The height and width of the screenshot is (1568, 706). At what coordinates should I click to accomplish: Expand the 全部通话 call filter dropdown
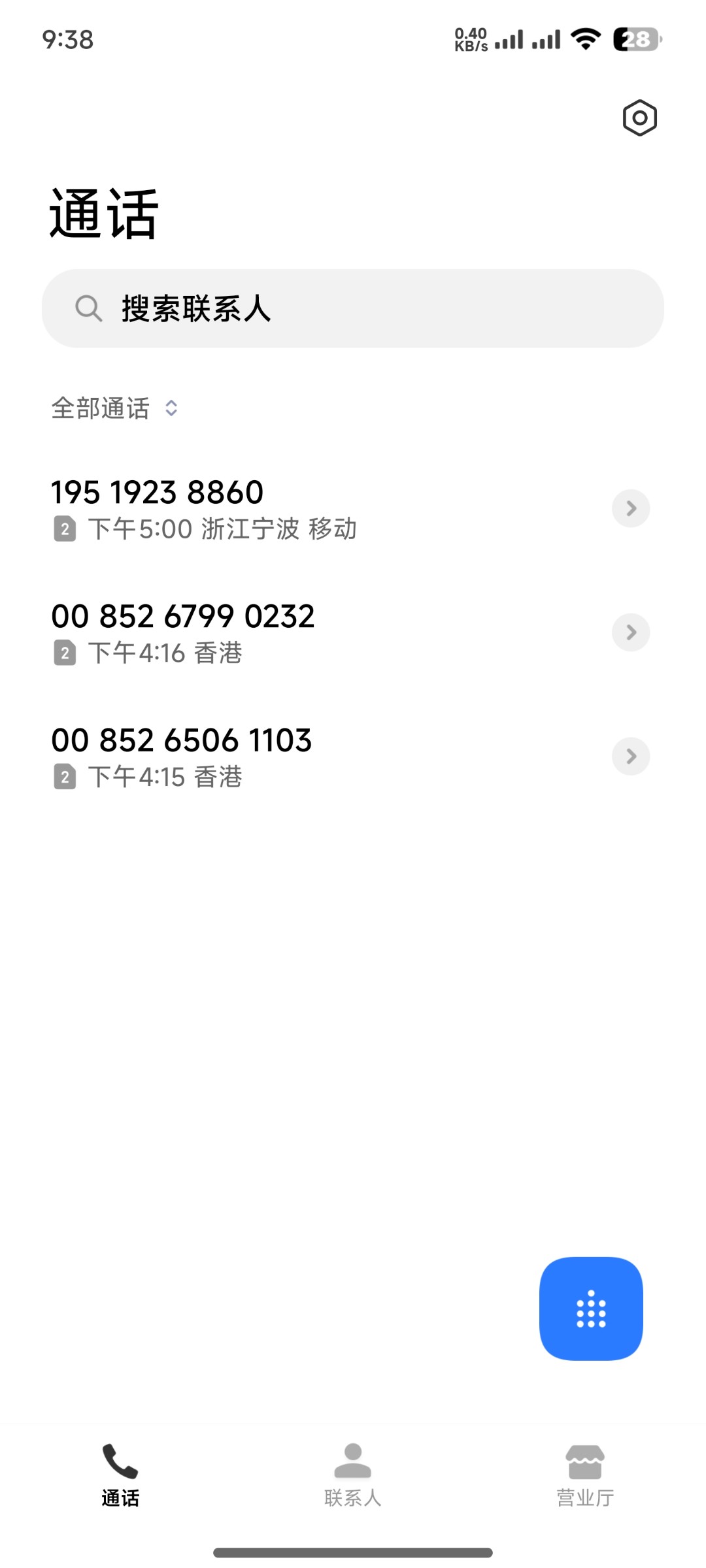point(115,408)
